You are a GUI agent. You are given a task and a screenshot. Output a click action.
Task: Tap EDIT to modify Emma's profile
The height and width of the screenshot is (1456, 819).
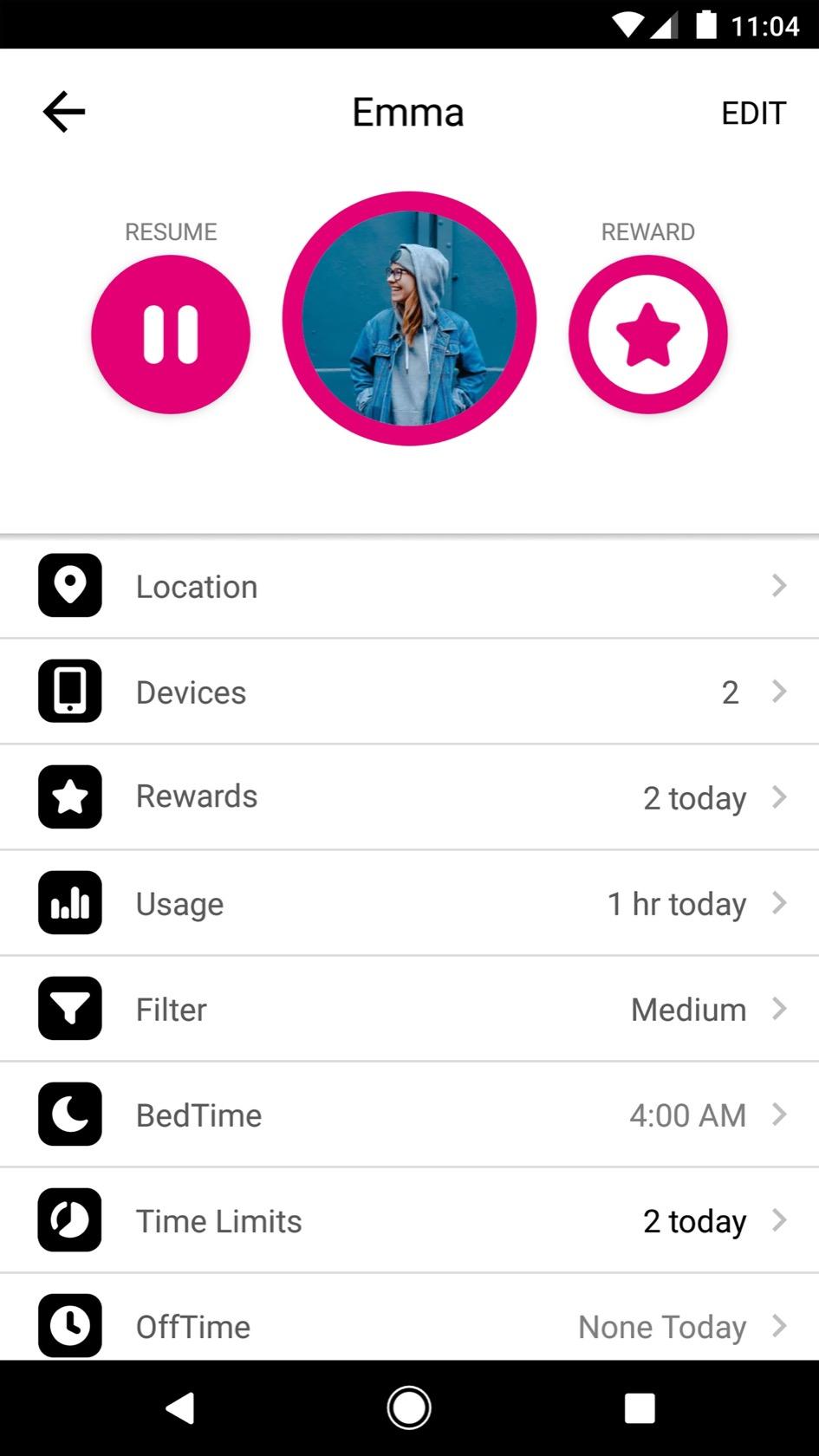tap(753, 113)
